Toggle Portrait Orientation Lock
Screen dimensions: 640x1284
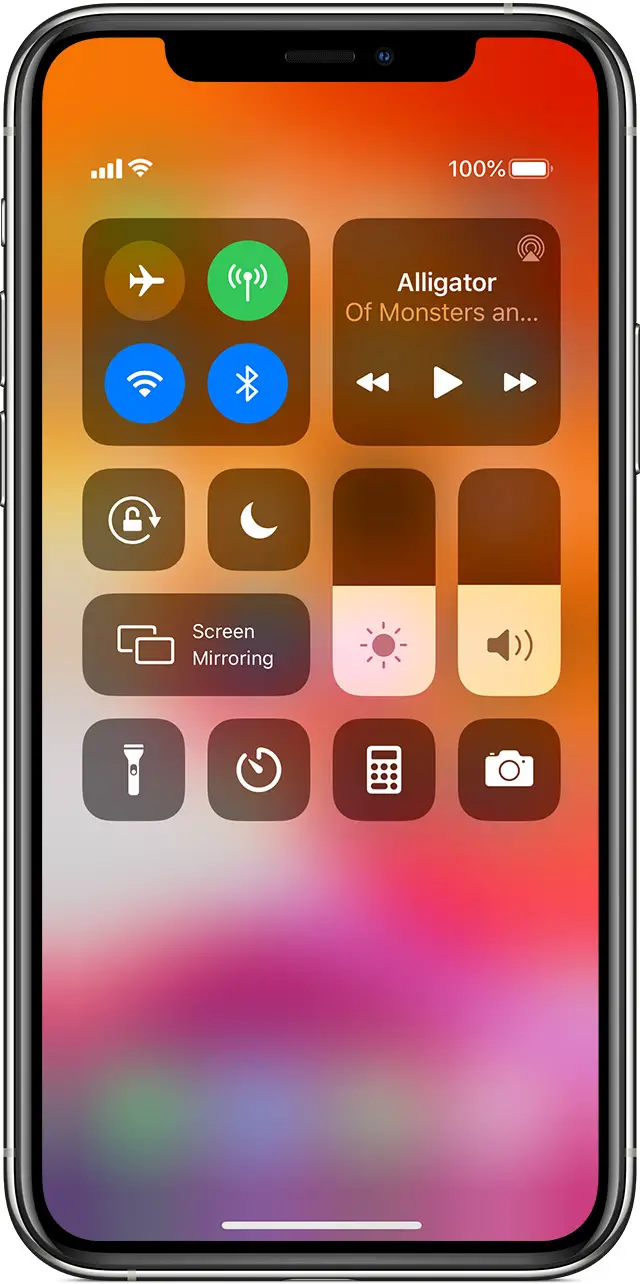point(134,520)
